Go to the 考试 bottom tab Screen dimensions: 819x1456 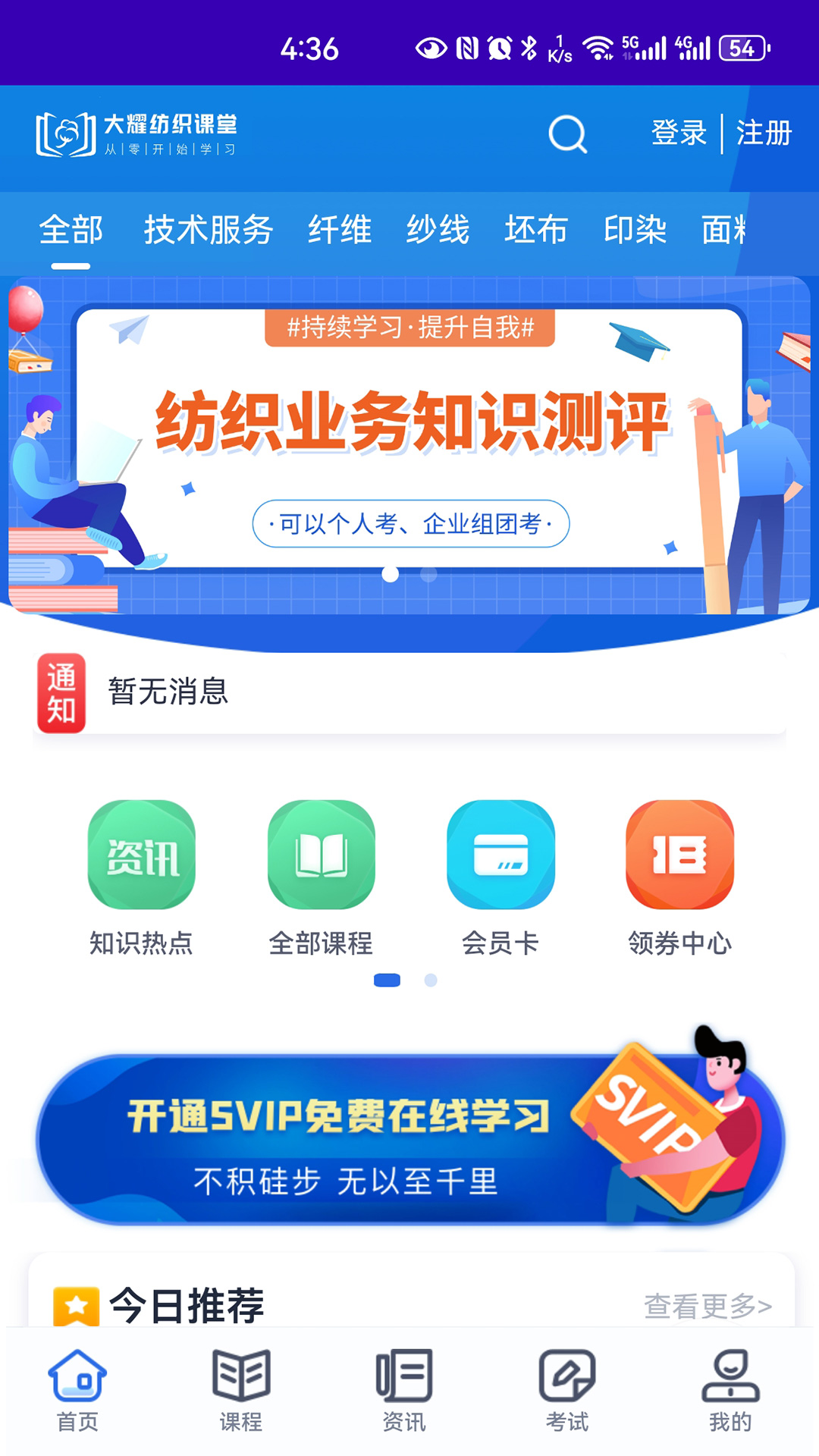567,1391
